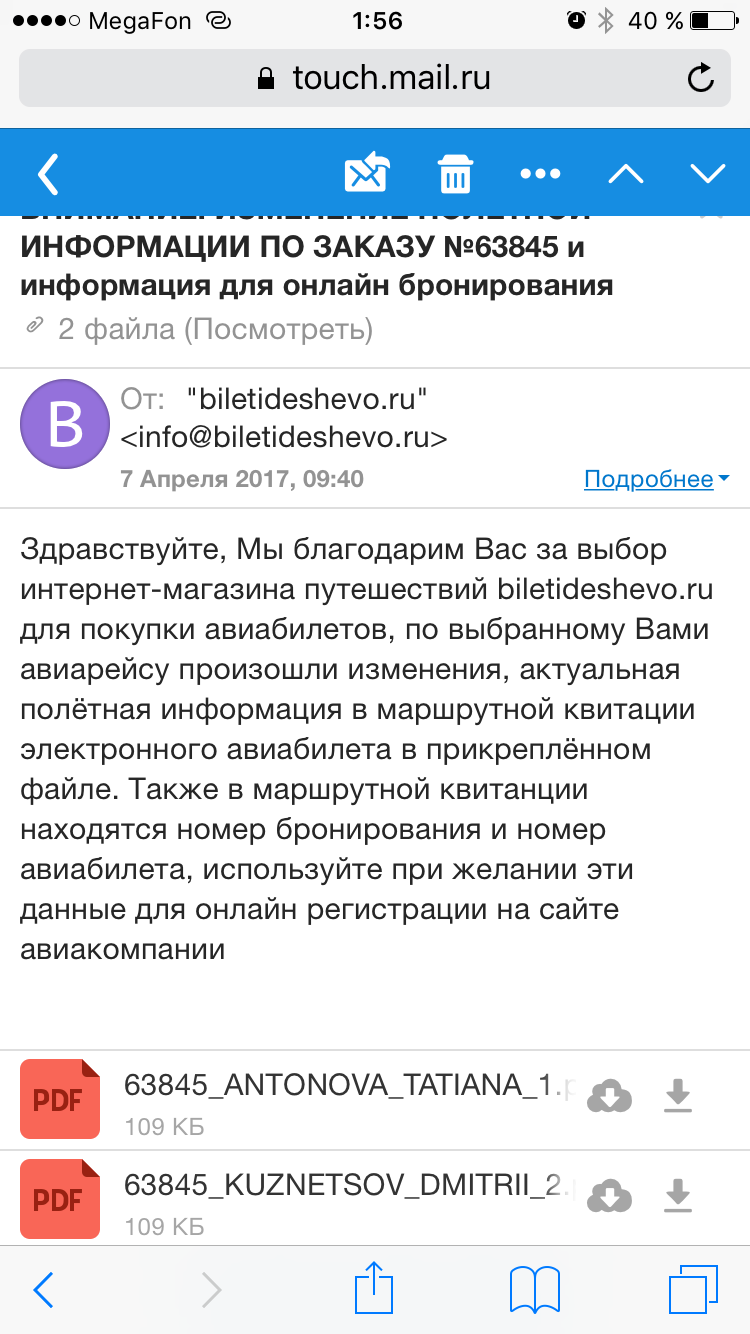Save ANTONOVA_TATIANA PDF to cloud

[609, 1097]
